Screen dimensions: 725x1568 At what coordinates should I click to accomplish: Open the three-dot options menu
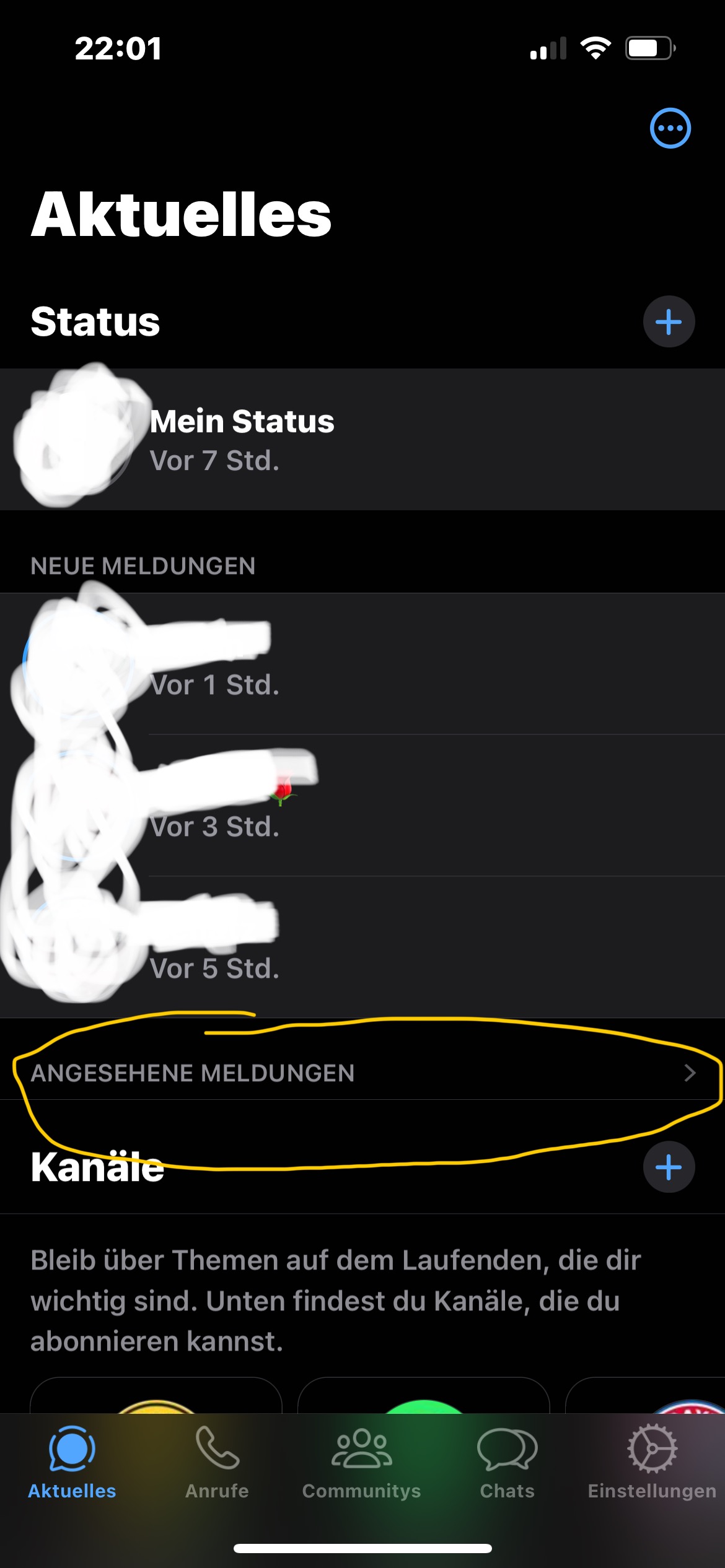point(670,128)
